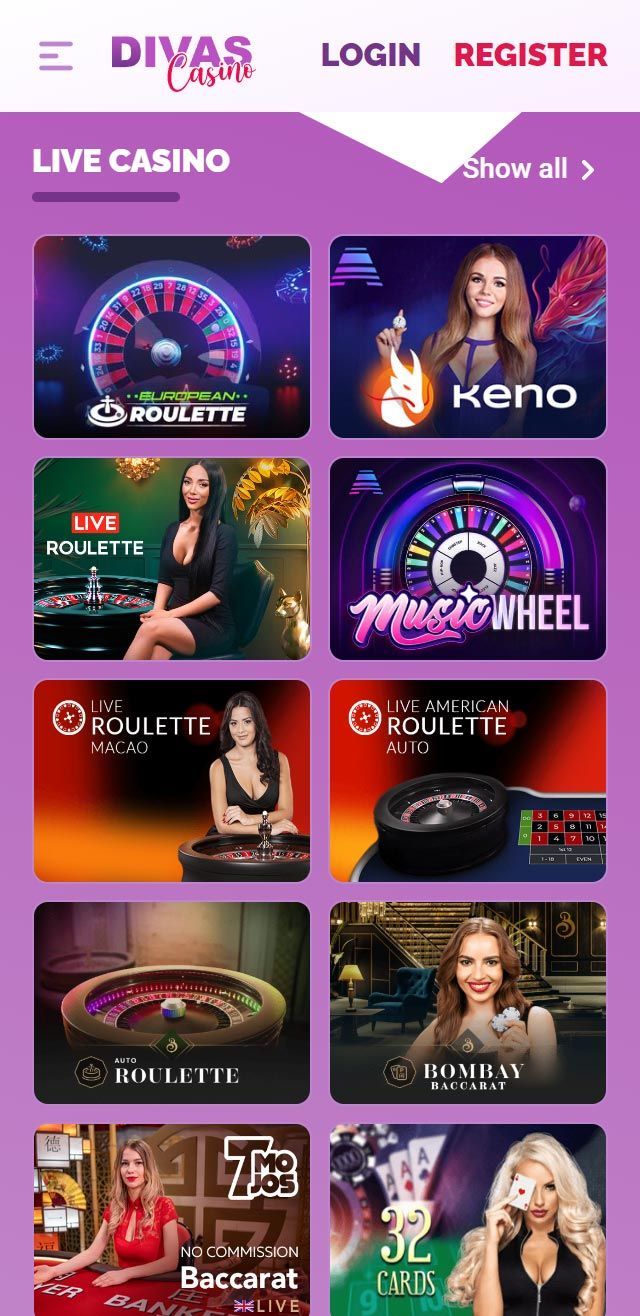640x1316 pixels.
Task: Select Live Roulette Macao
Action: pos(172,781)
